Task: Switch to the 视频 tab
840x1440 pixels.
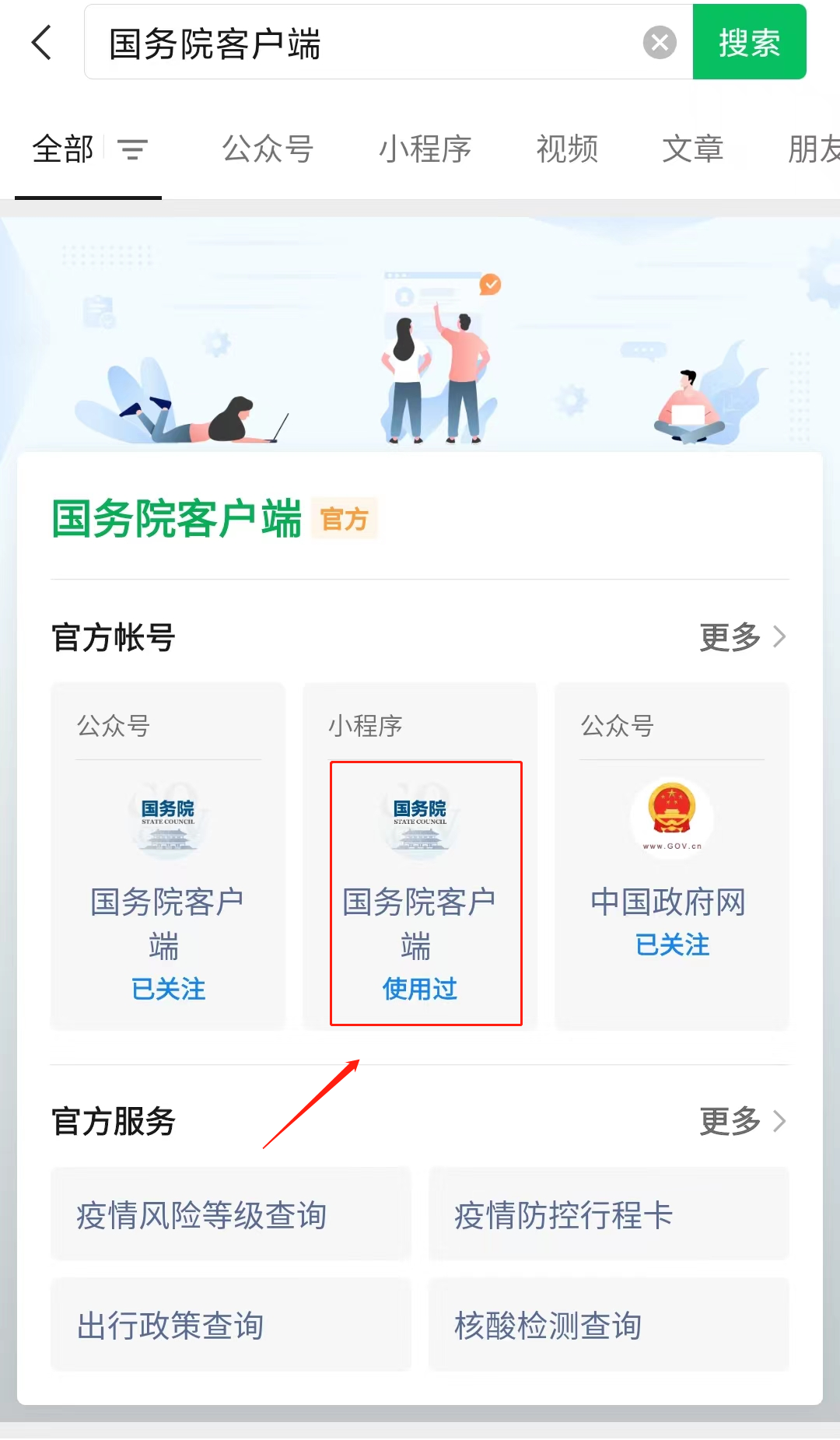Action: point(567,149)
